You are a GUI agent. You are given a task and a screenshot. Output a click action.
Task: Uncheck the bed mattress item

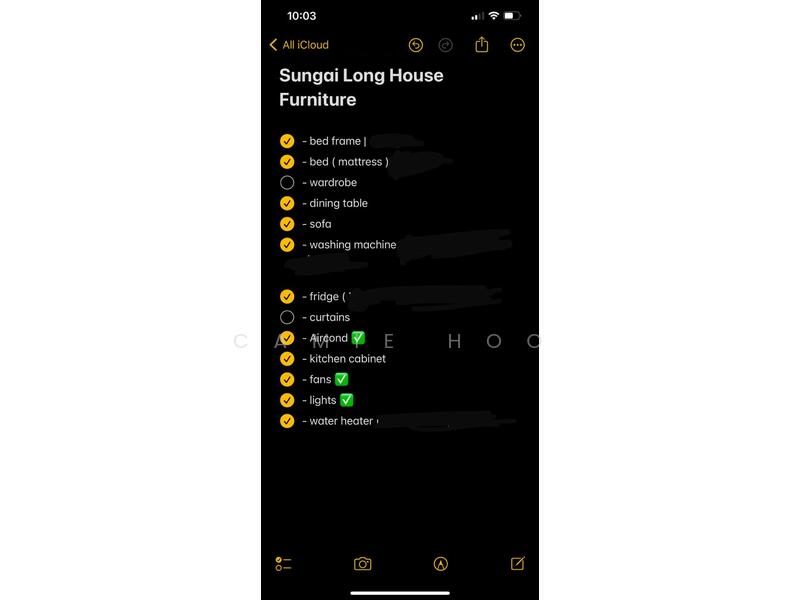click(x=287, y=162)
